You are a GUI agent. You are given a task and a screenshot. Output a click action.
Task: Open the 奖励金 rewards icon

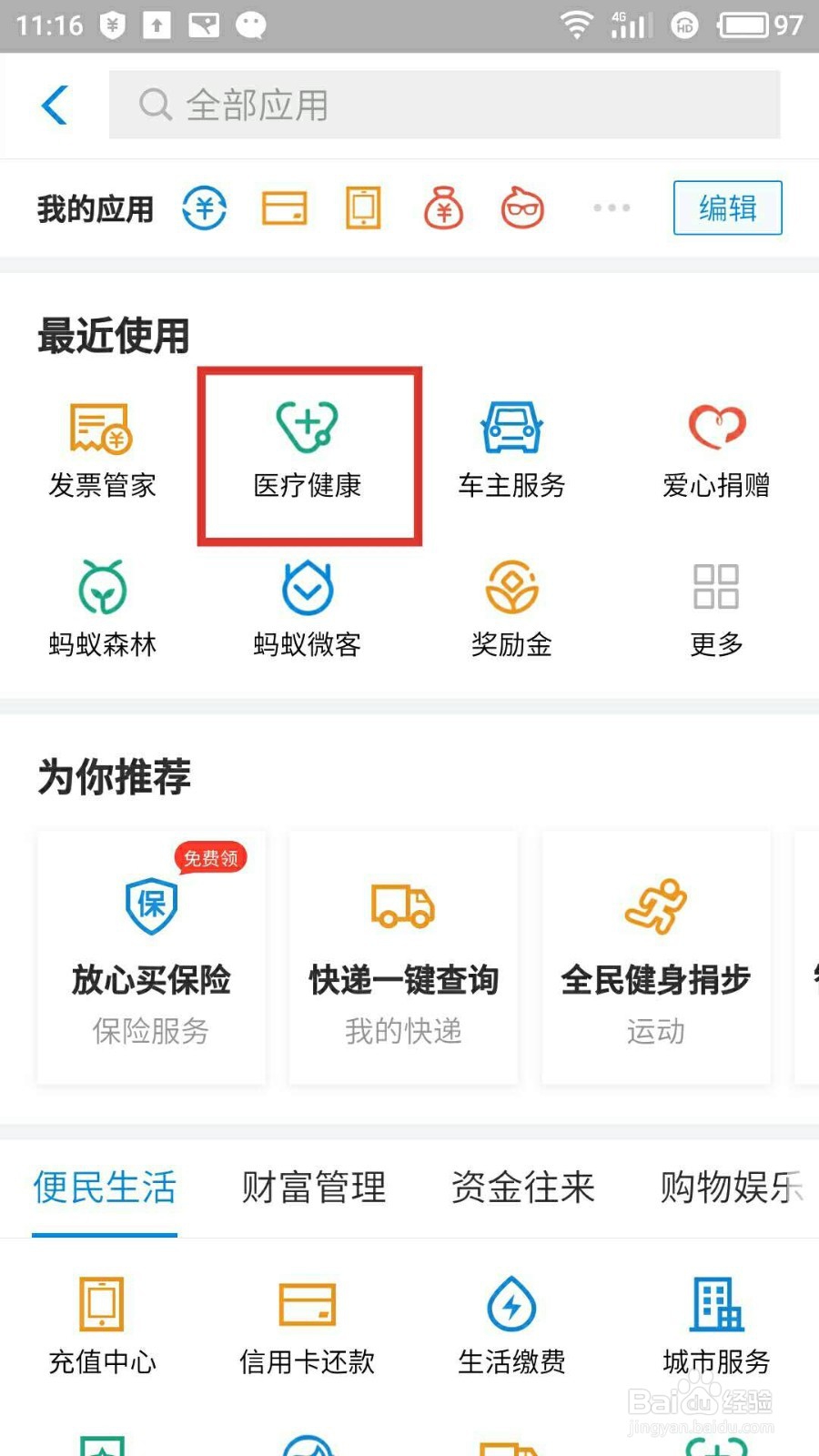[x=512, y=605]
